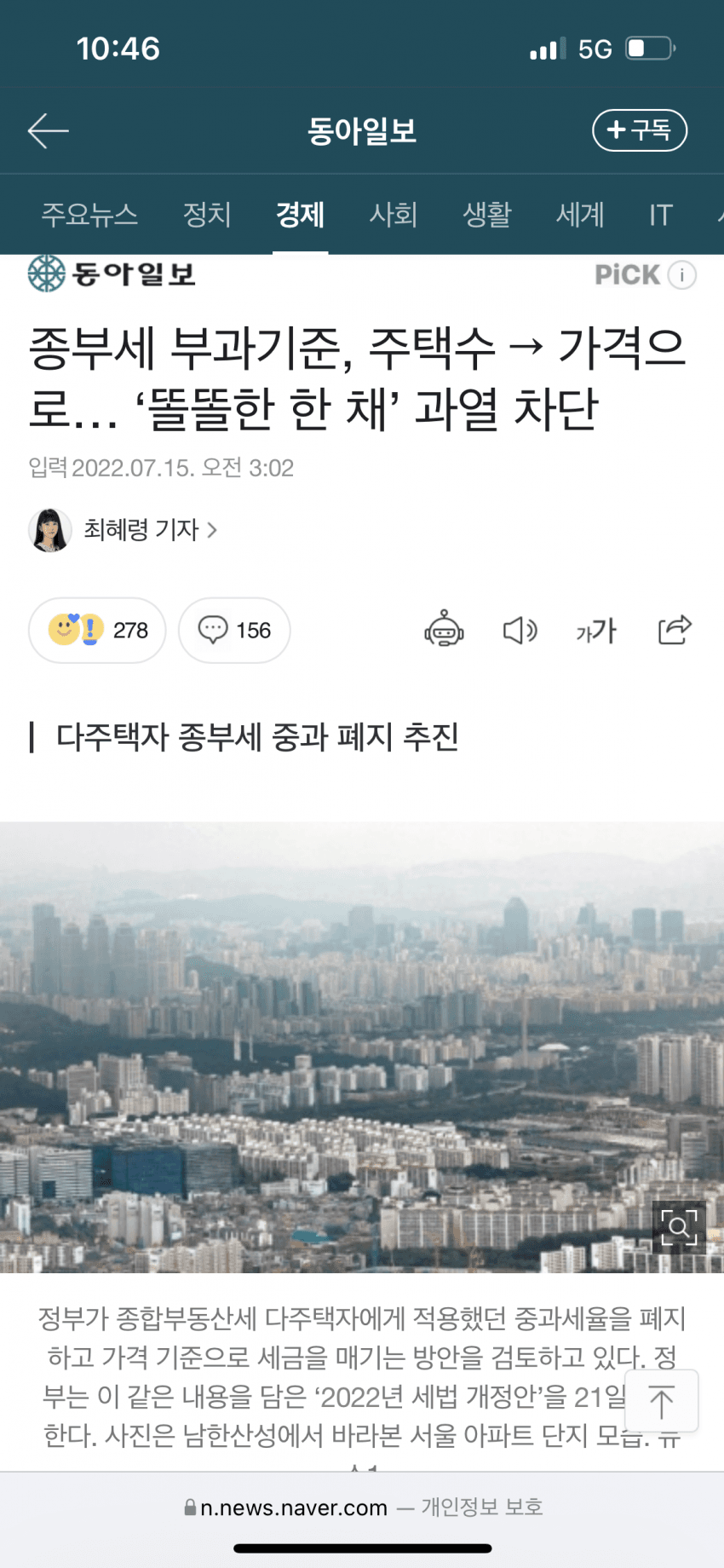
Task: Open the AI summary robot icon
Action: pos(444,631)
